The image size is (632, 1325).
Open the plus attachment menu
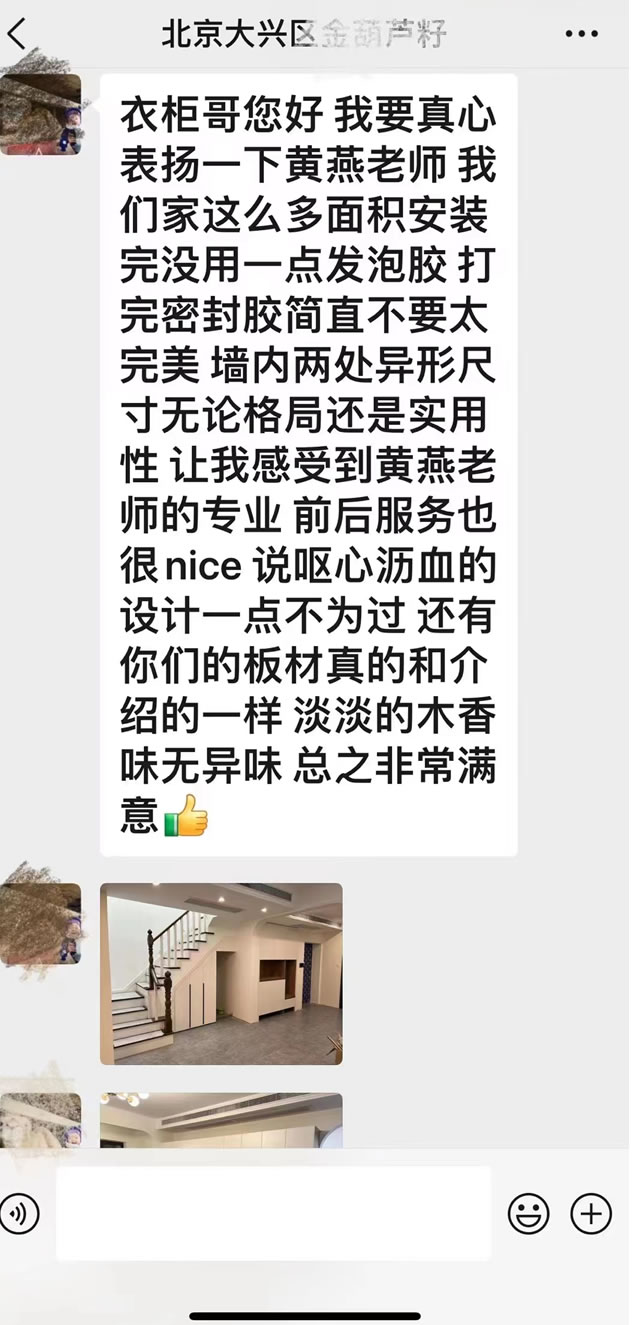[591, 1214]
